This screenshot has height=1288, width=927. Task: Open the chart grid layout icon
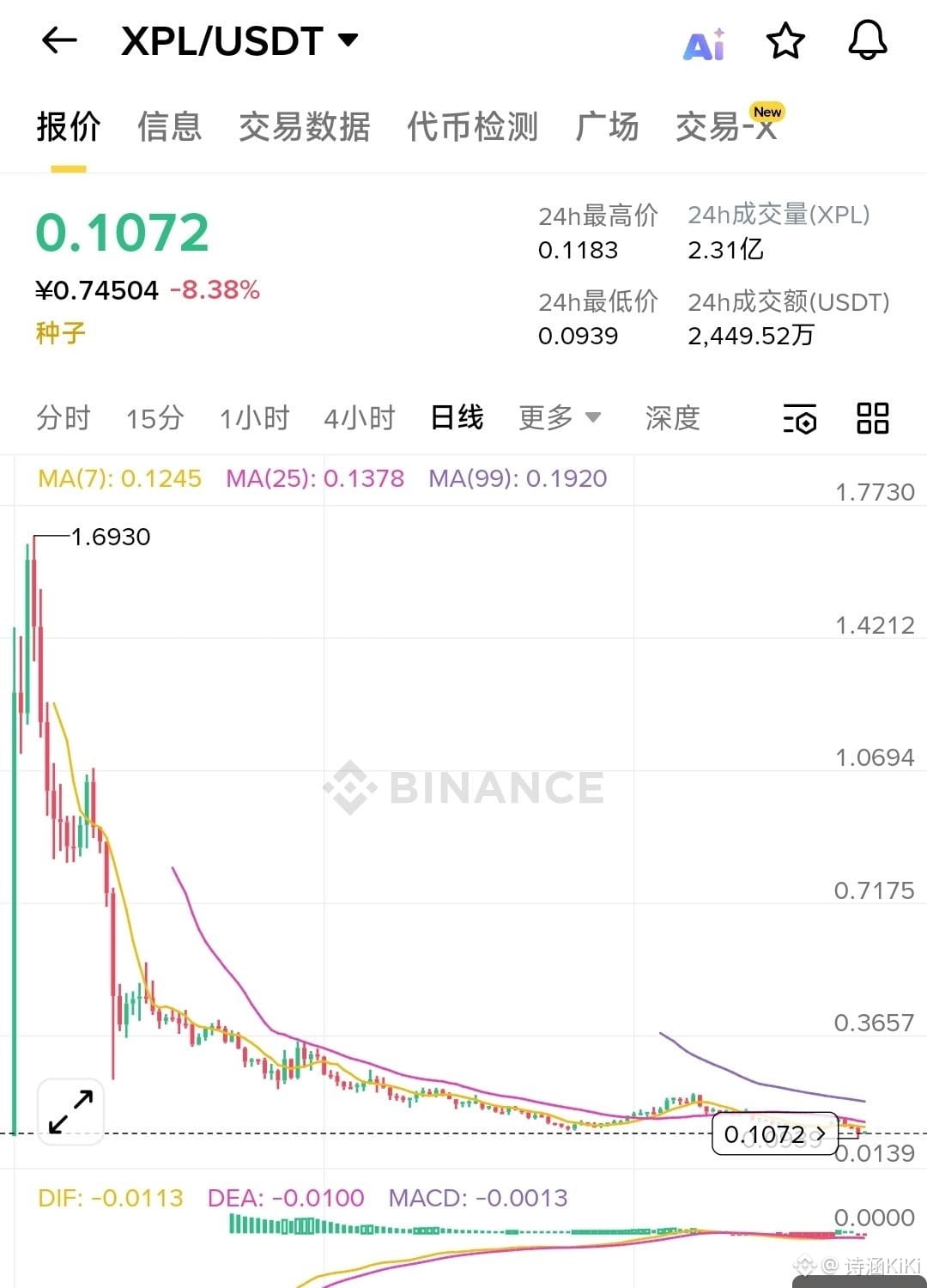(873, 418)
